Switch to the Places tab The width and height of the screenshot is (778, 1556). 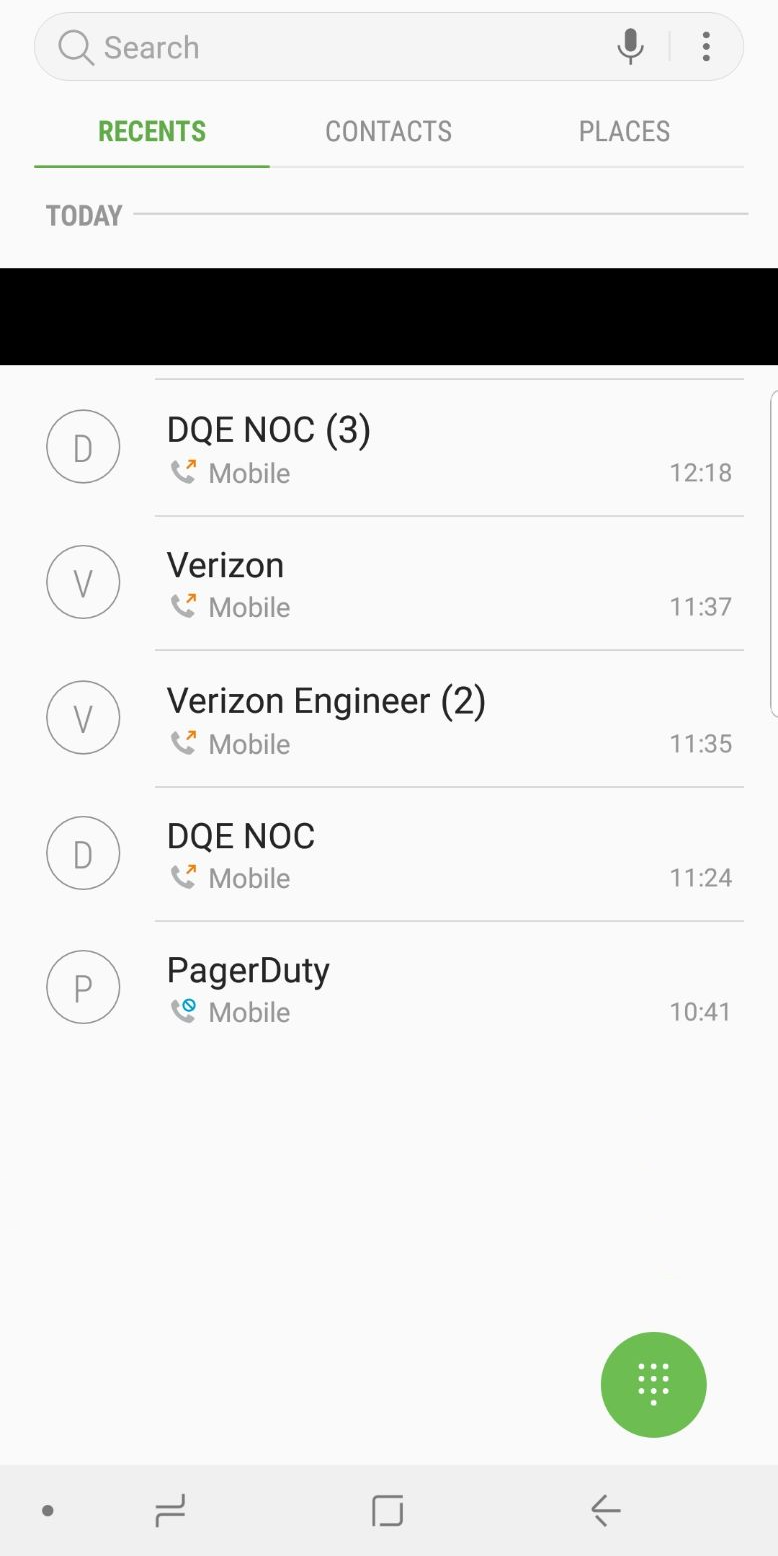[624, 132]
